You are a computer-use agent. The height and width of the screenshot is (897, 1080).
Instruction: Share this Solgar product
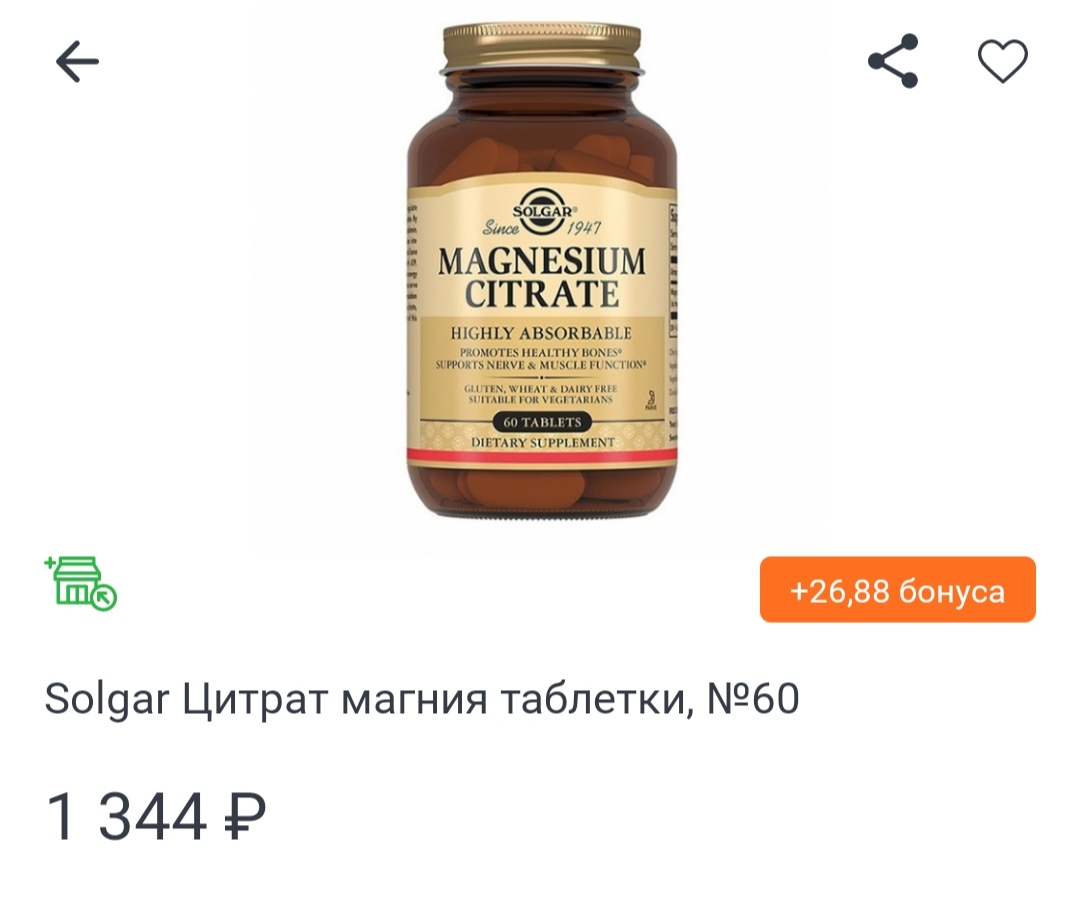pyautogui.click(x=893, y=61)
